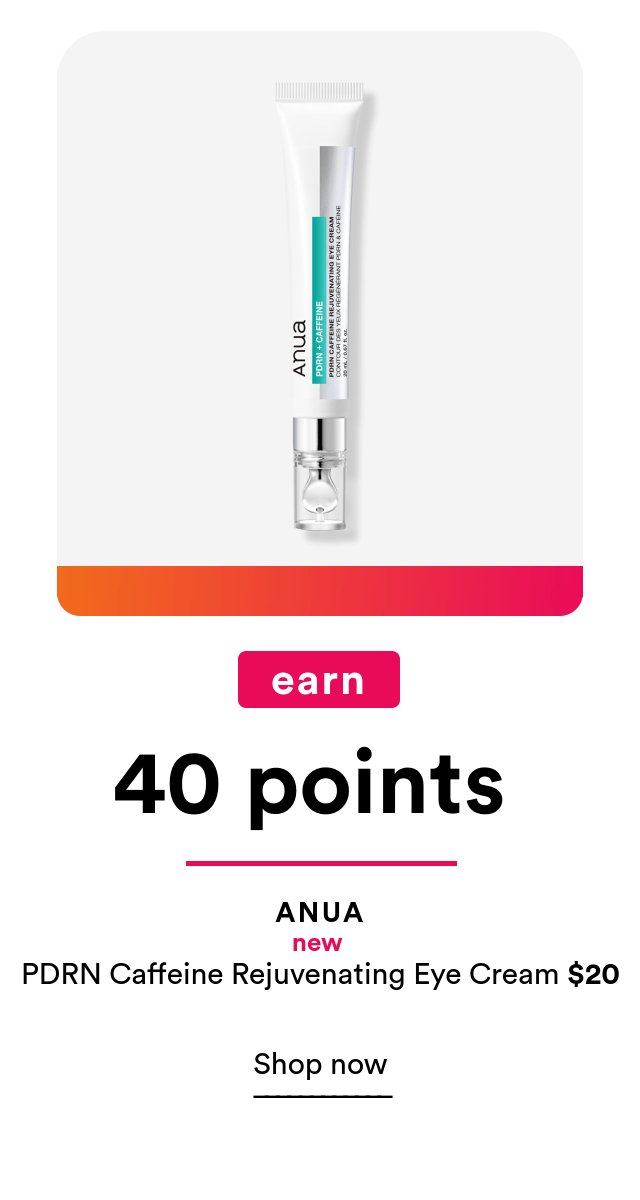The width and height of the screenshot is (640, 1200).
Task: Open the Anua eye cream product image
Action: click(320, 323)
